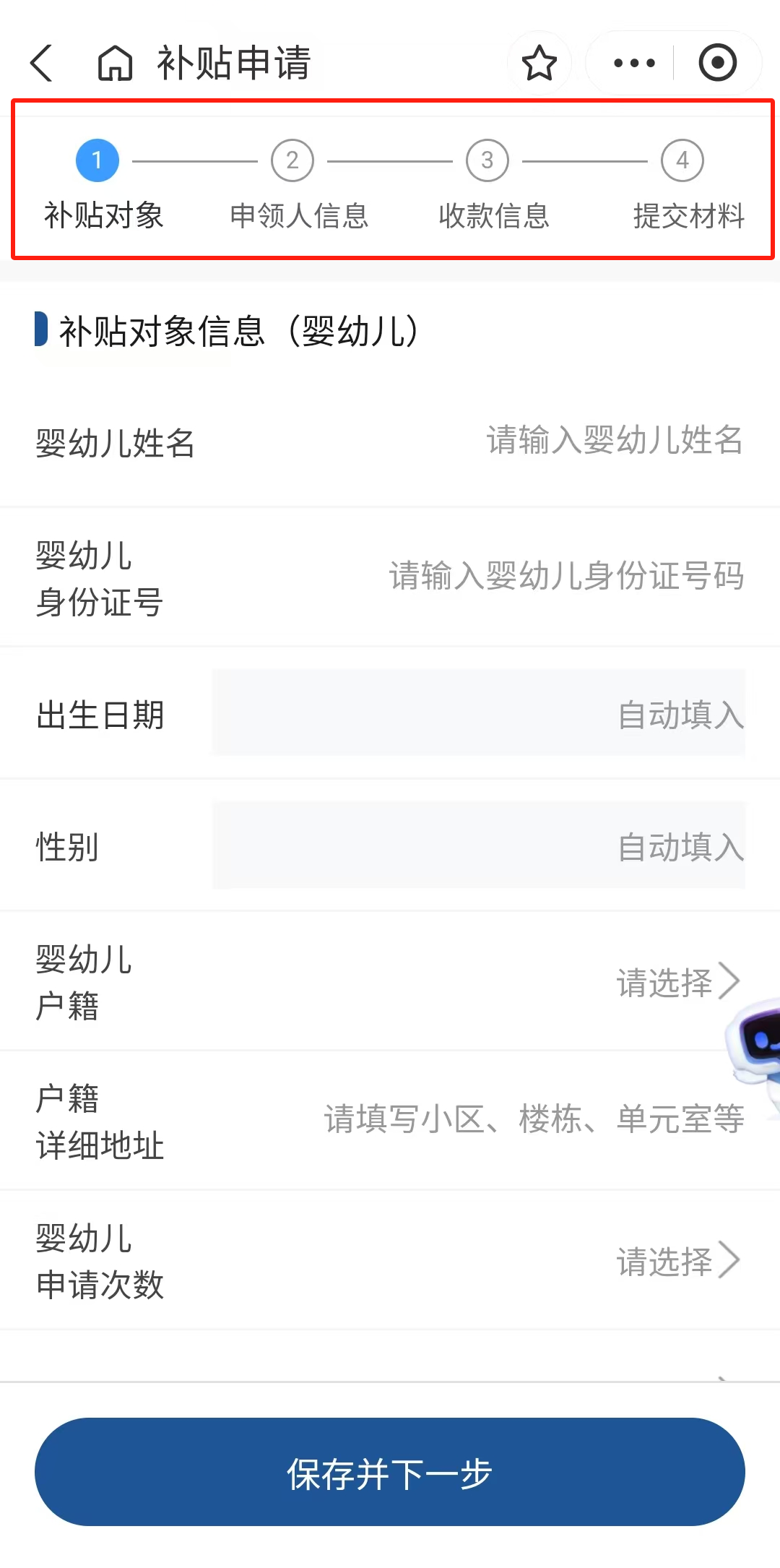Fill in the 户籍详细地址 field

tap(533, 1119)
